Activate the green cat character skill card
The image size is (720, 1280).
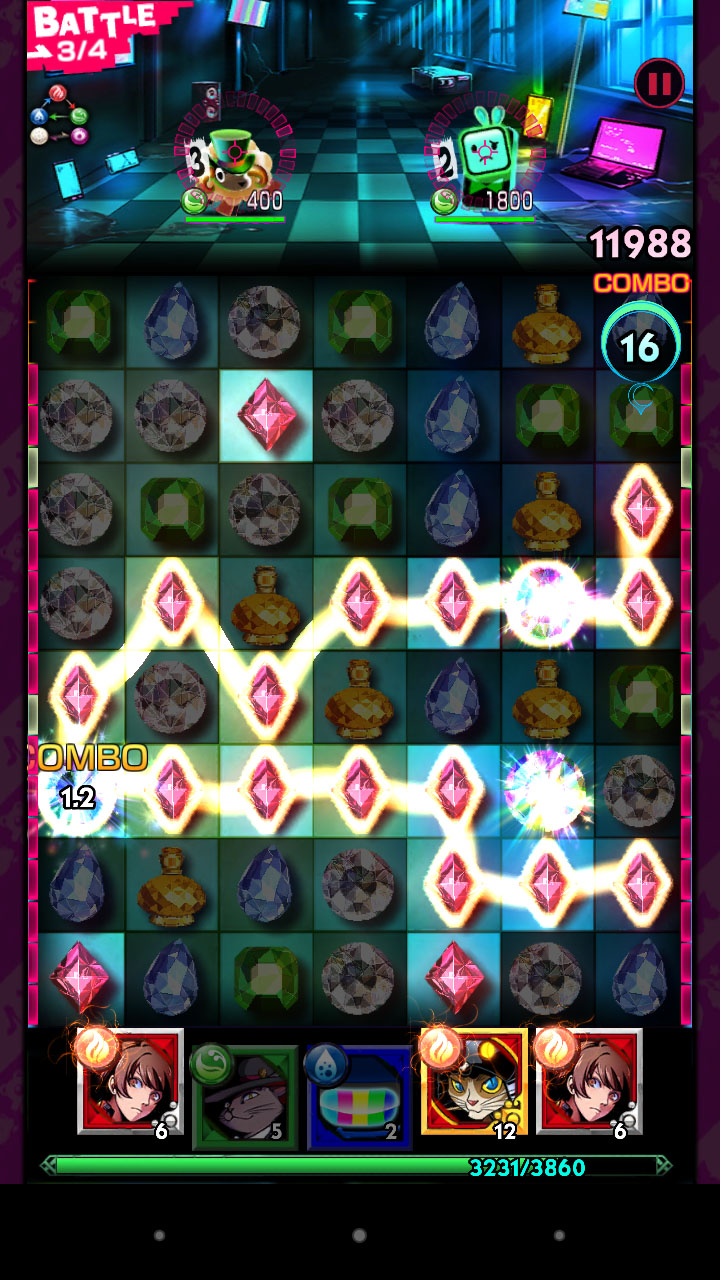point(245,1096)
